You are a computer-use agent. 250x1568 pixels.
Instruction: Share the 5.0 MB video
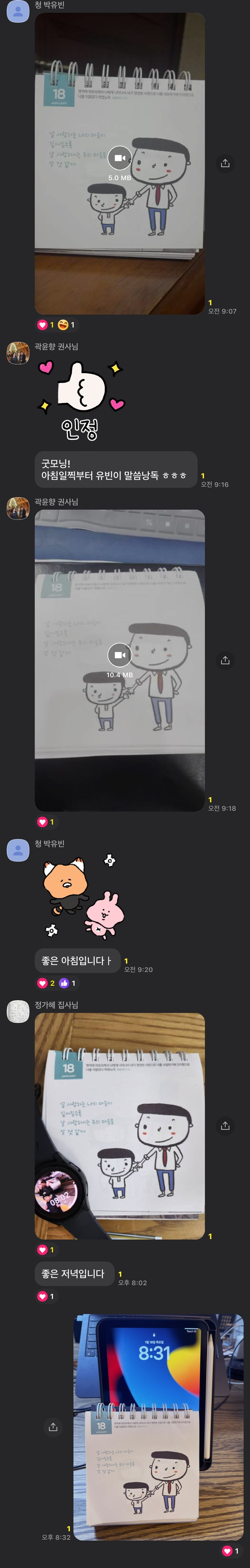[x=225, y=163]
